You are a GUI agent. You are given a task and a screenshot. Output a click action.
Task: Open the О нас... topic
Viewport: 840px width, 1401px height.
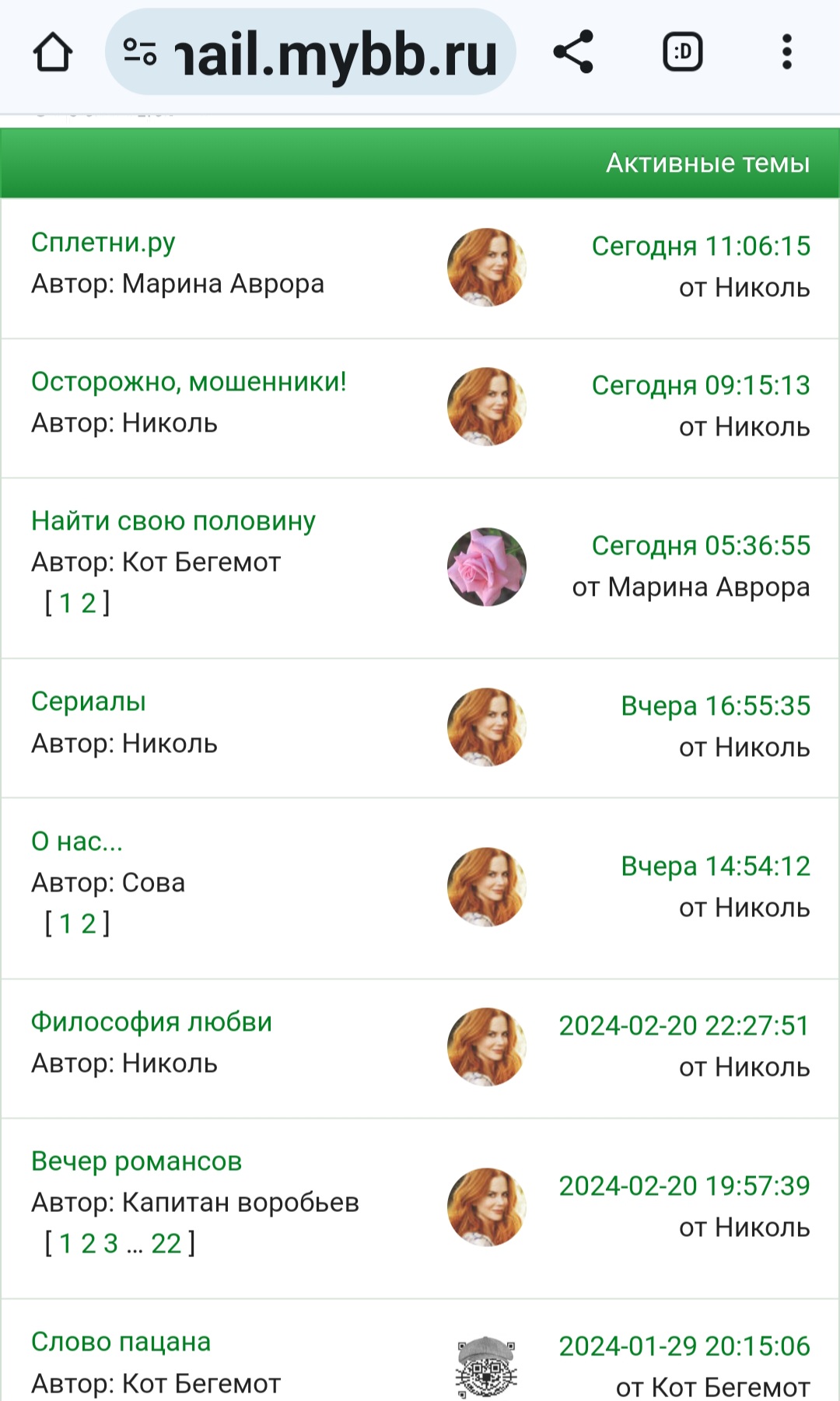77,842
